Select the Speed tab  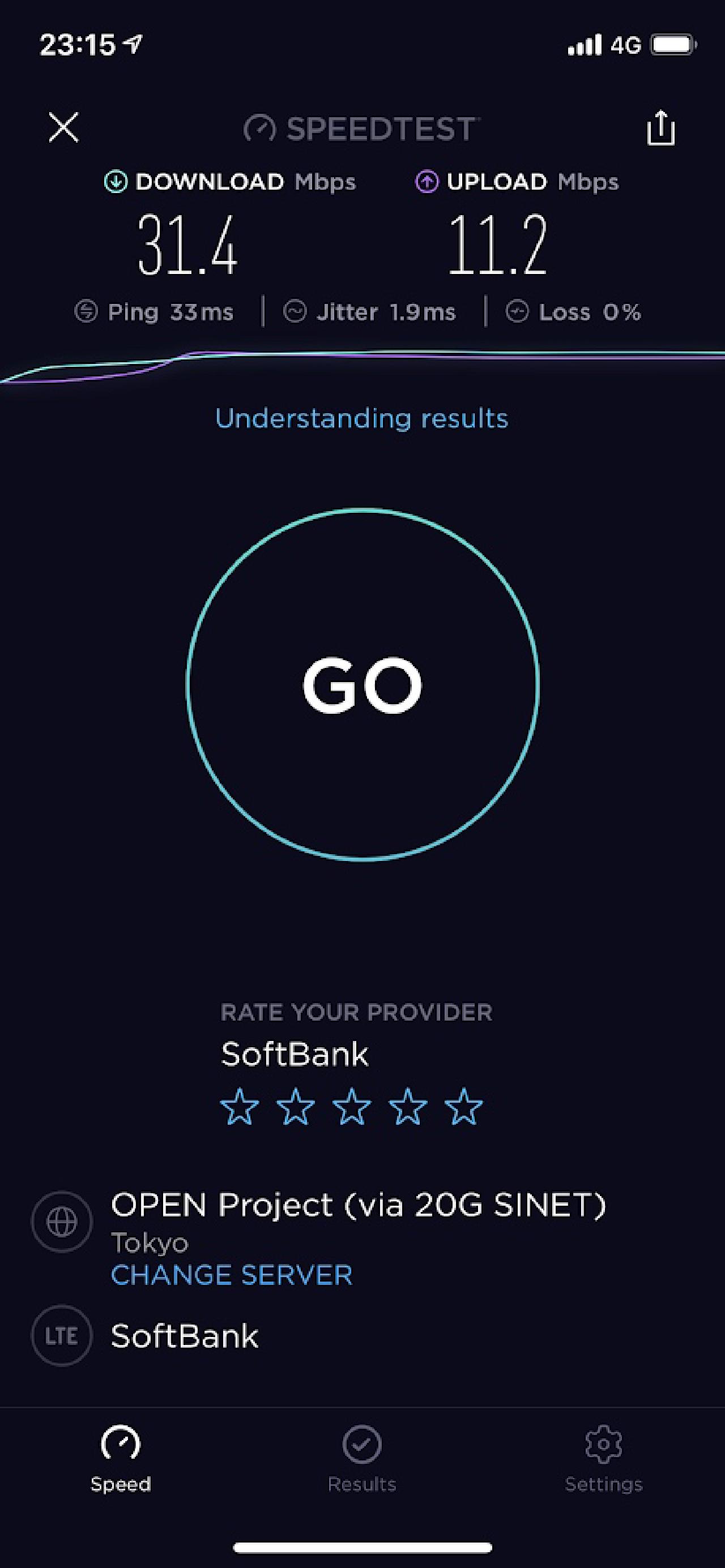pos(121,1459)
